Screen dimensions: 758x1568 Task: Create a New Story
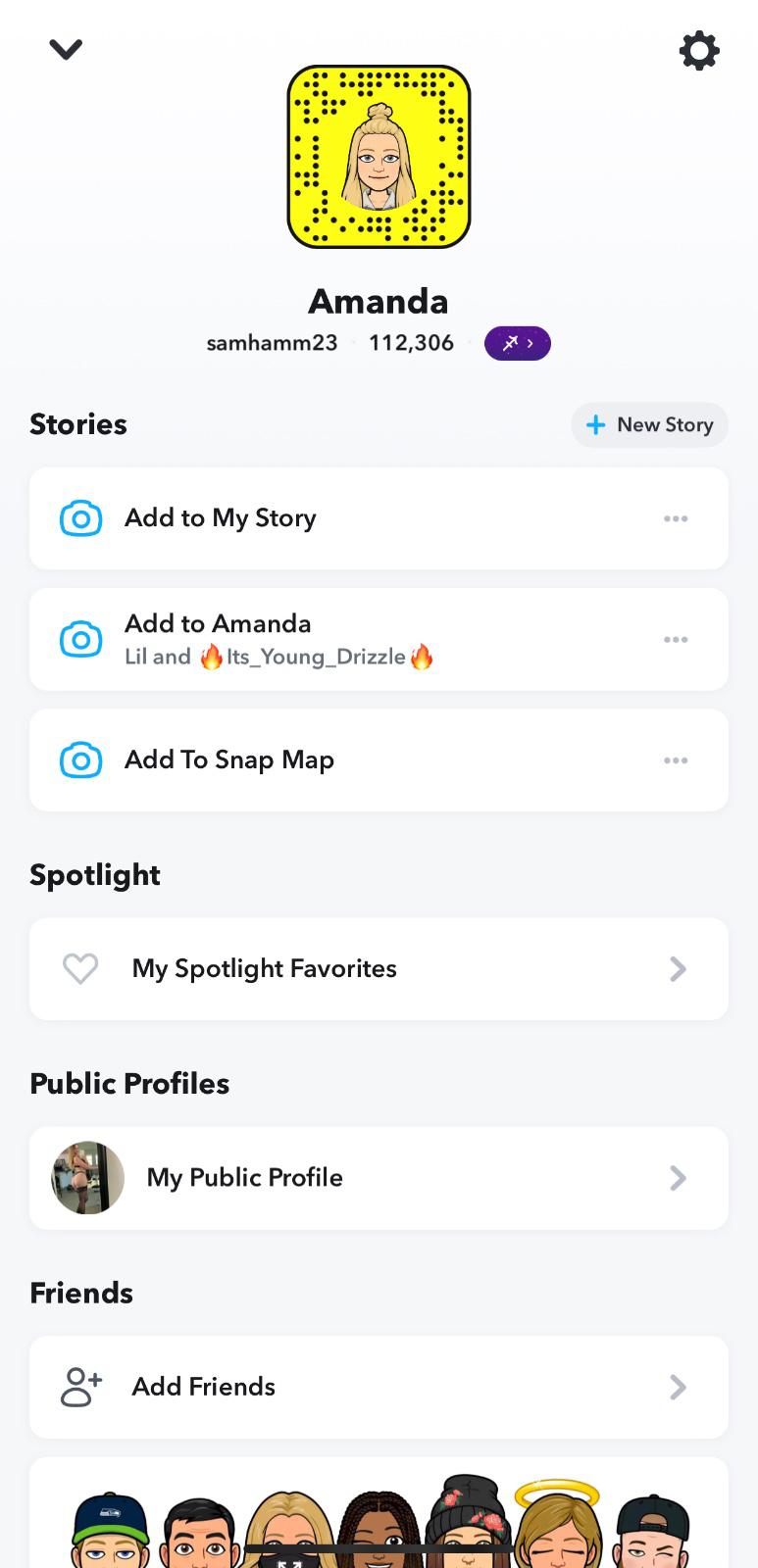coord(649,425)
